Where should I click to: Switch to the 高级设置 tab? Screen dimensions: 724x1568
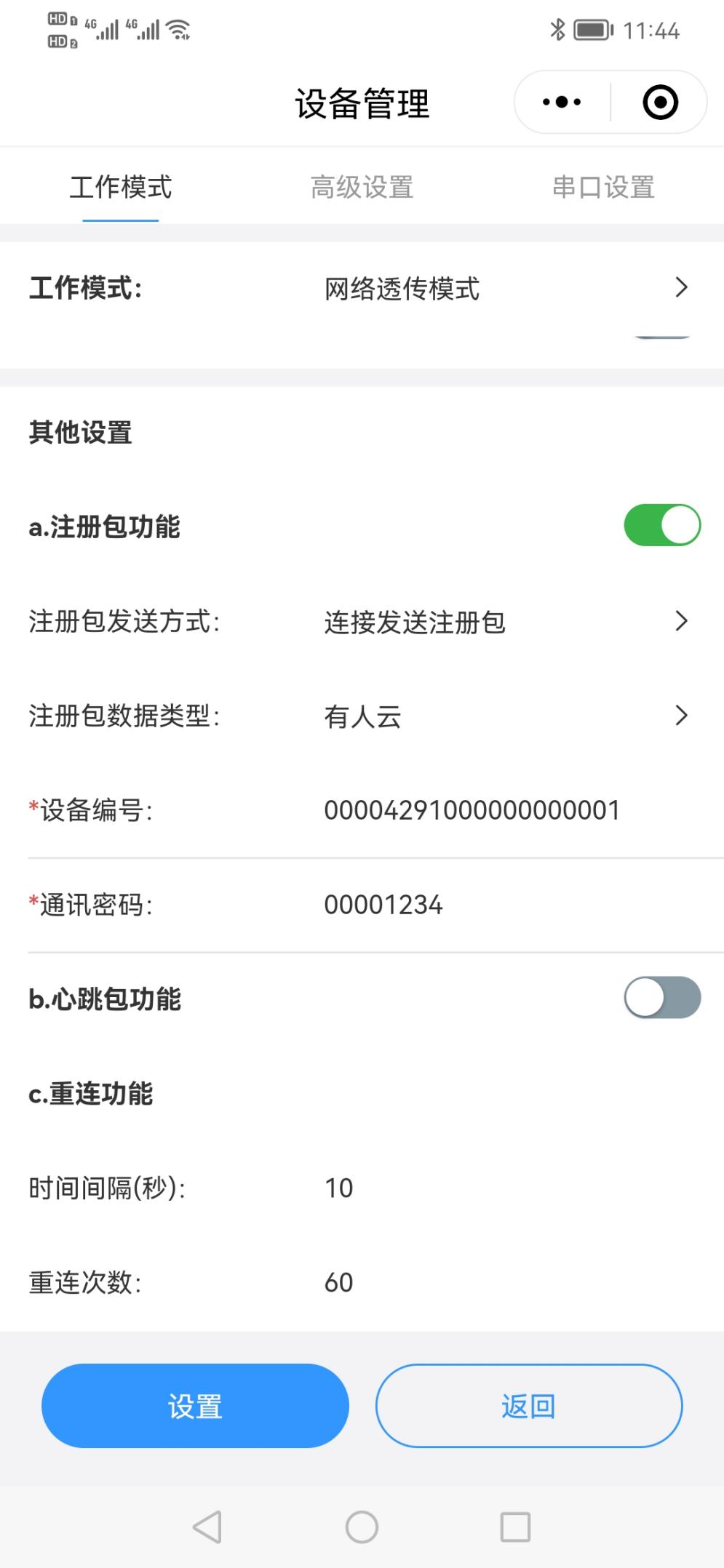tap(362, 188)
